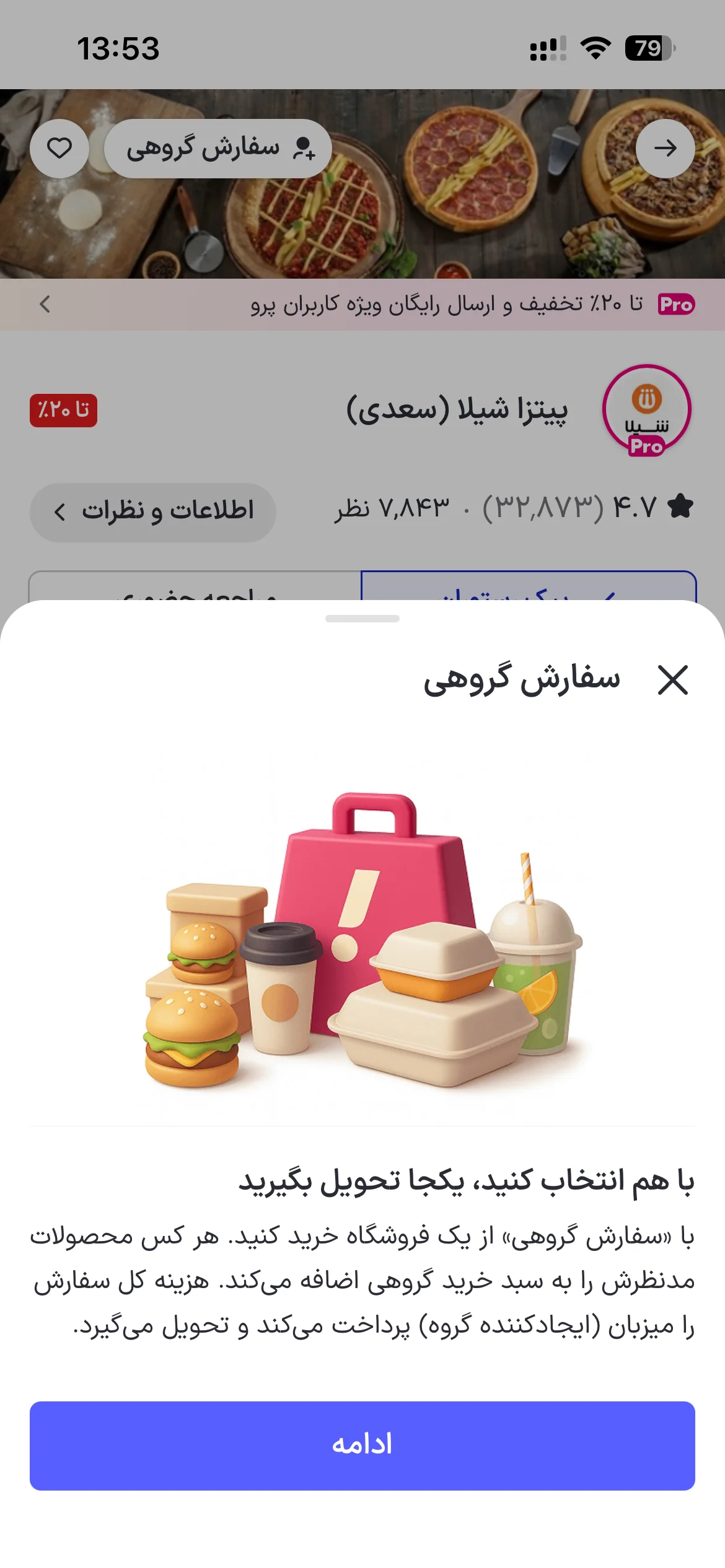Viewport: 725px width, 1568px height.
Task: Tap the favorite heart icon
Action: point(59,149)
